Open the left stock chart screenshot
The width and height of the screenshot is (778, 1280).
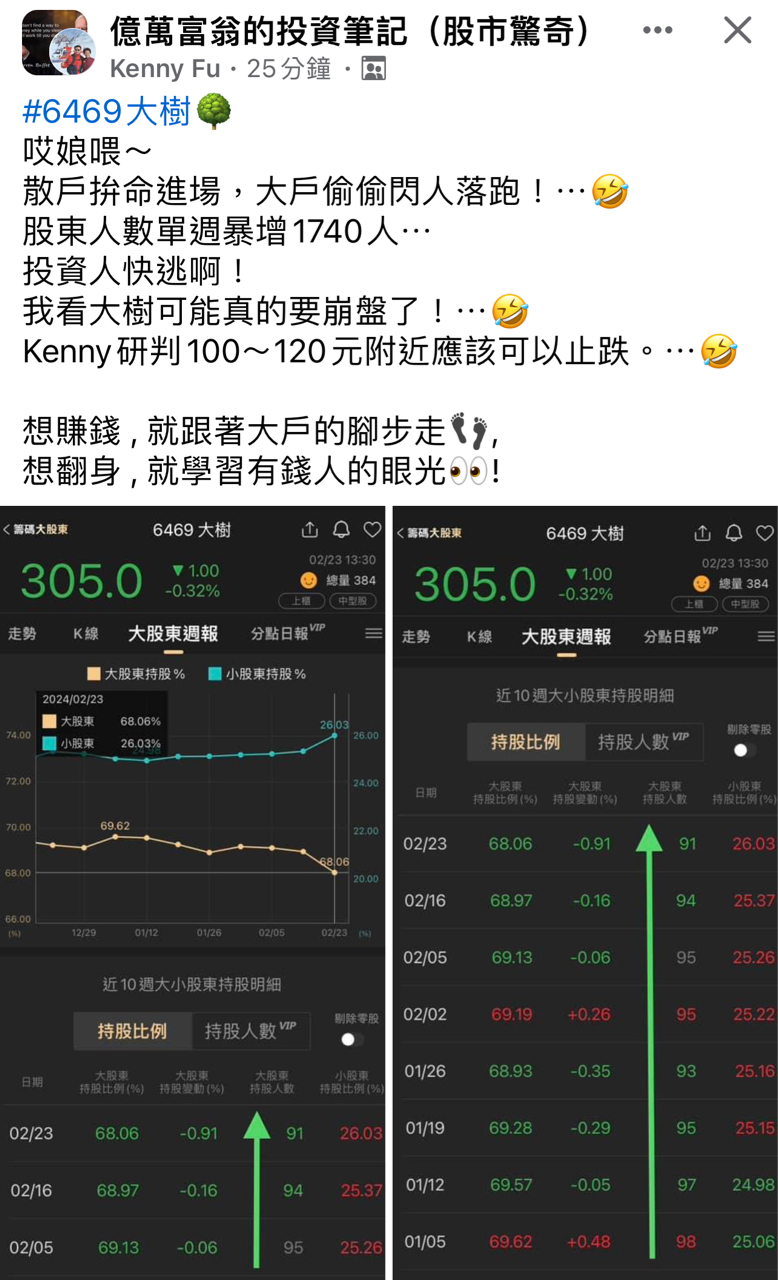click(x=193, y=890)
